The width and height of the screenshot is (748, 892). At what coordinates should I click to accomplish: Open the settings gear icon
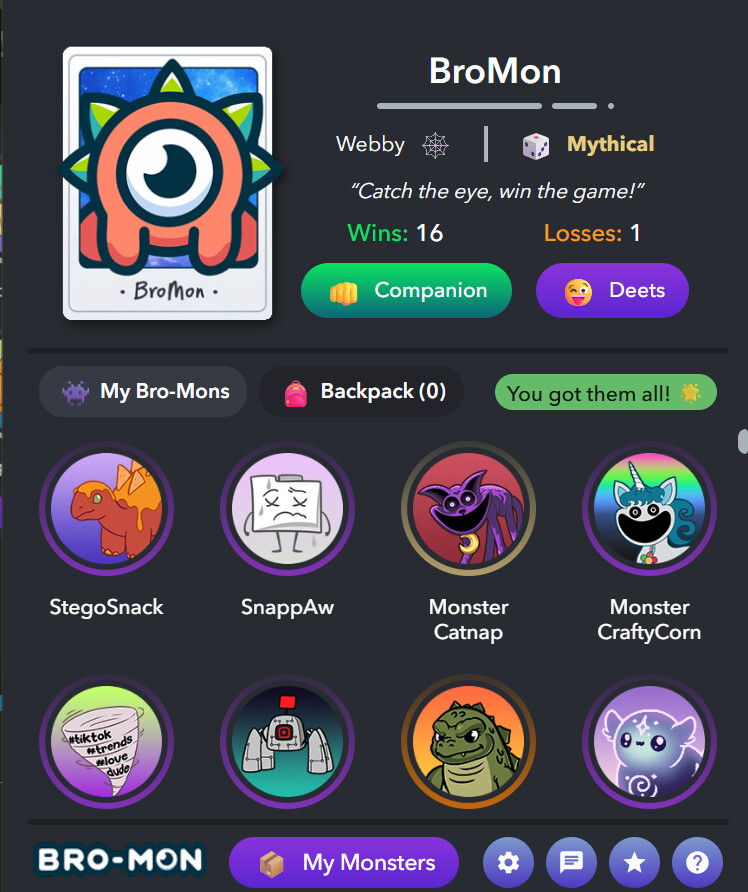click(508, 862)
